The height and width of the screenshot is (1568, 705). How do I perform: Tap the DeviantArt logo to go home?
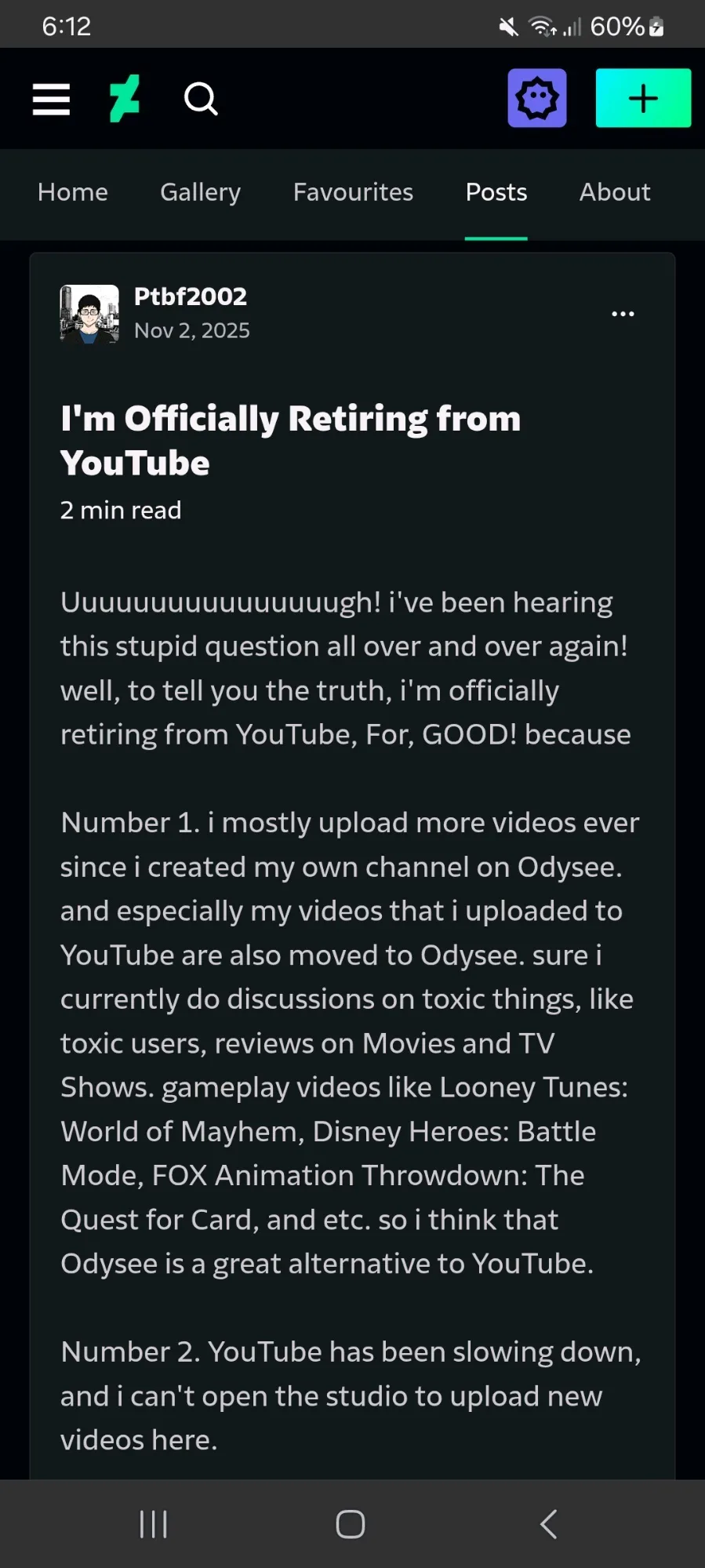tap(125, 99)
